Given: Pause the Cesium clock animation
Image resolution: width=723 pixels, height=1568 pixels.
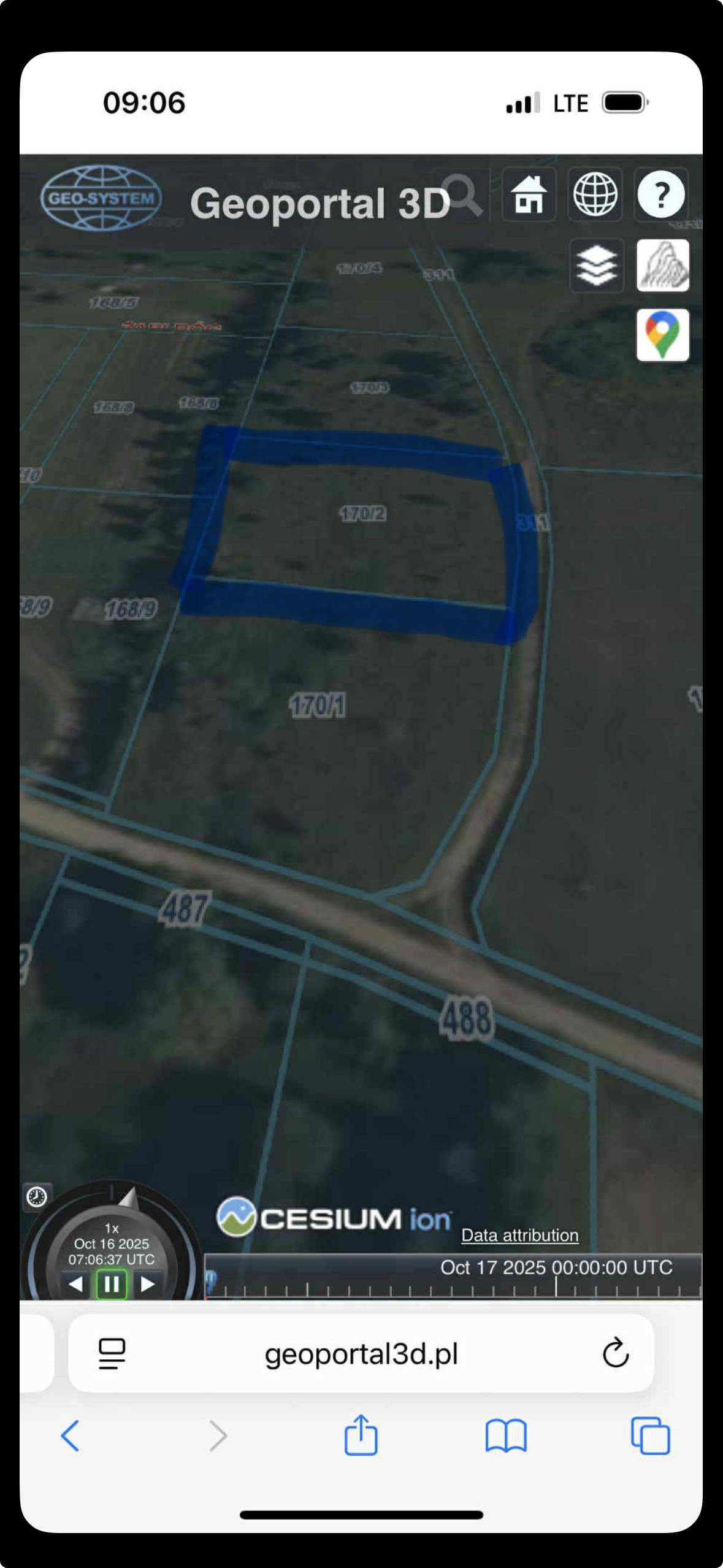Looking at the screenshot, I should (x=112, y=1284).
